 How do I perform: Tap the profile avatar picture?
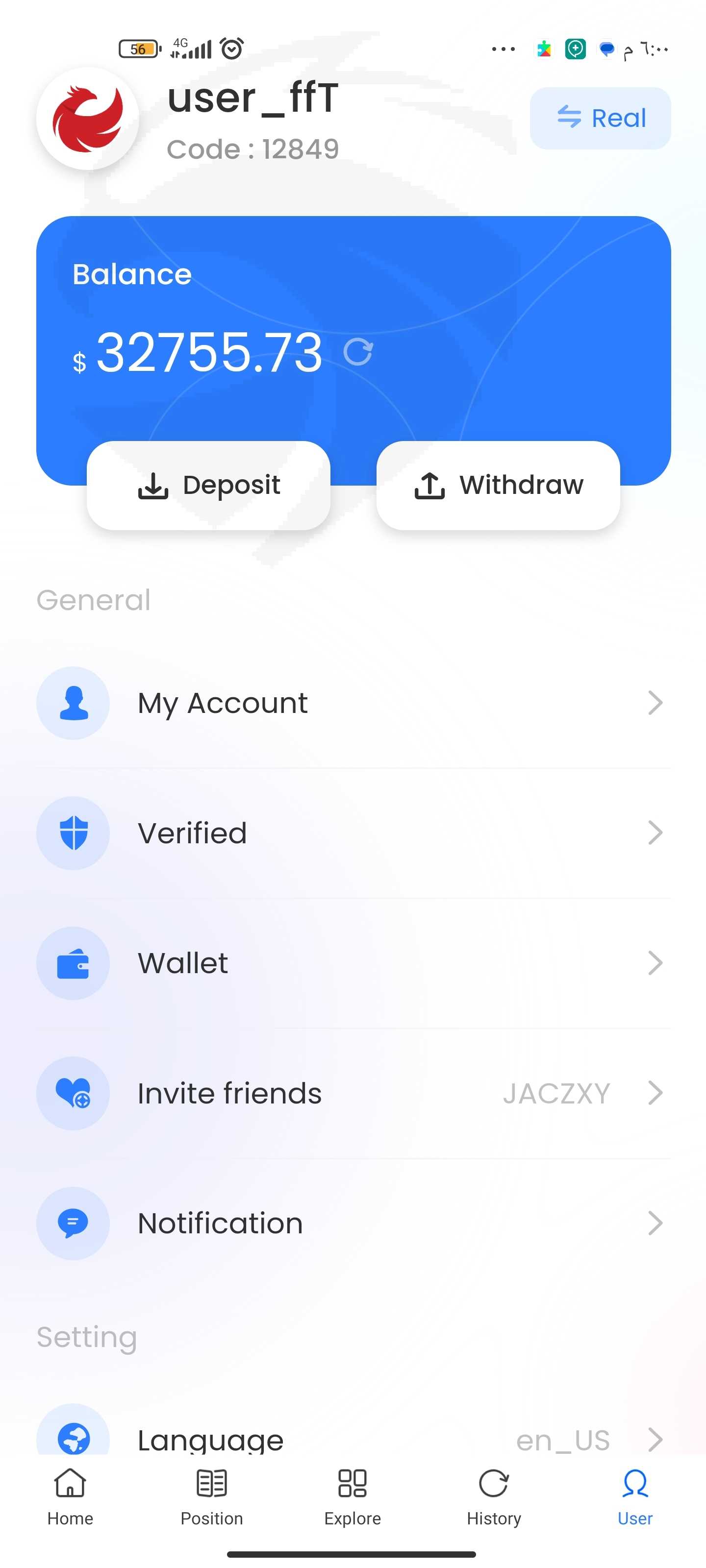pos(88,119)
